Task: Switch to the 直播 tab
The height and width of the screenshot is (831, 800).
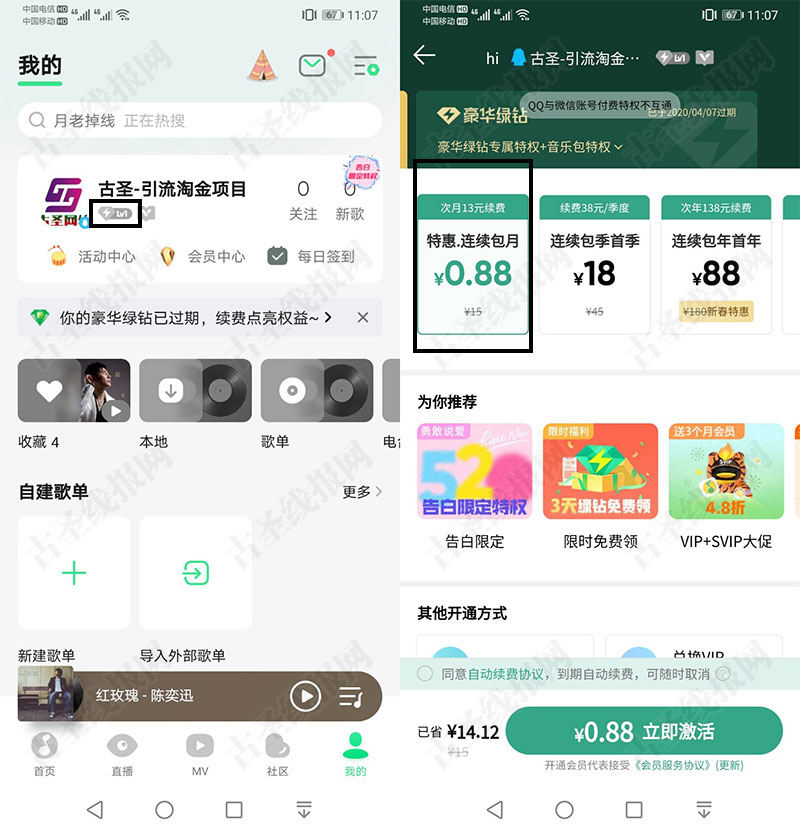Action: (x=122, y=753)
